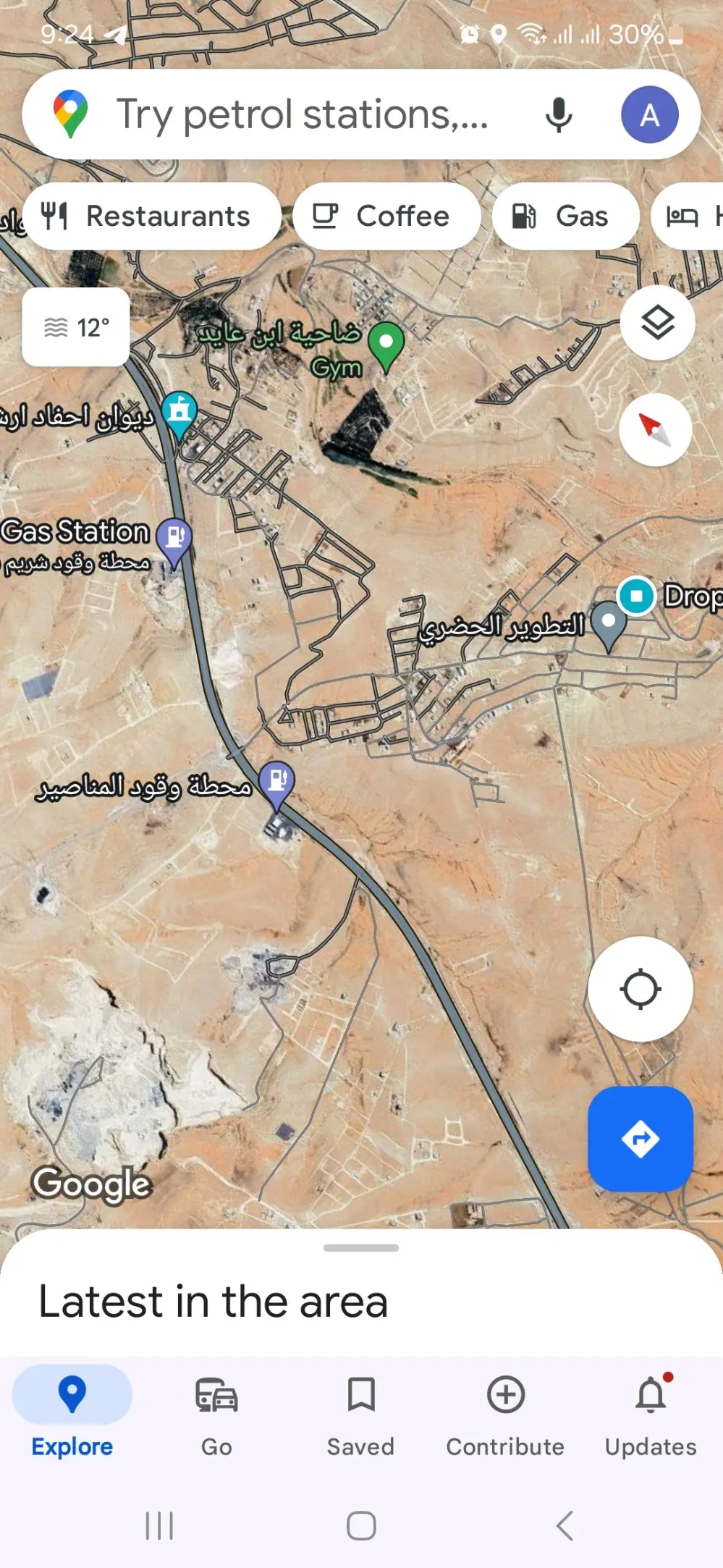Screen dimensions: 723x1568
Task: Toggle the Gas filter chip
Action: pos(565,215)
